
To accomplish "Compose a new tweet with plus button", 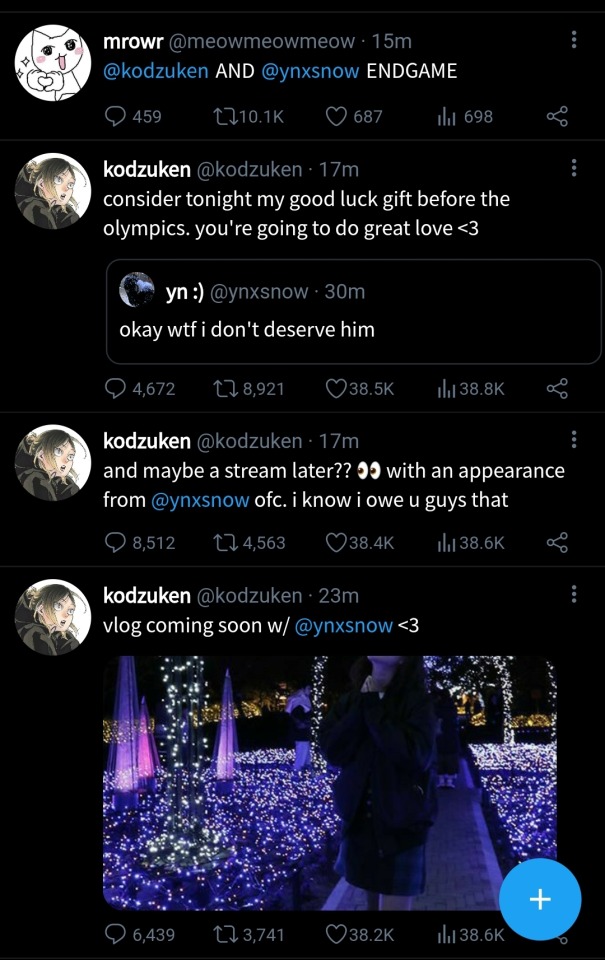I will coord(540,899).
